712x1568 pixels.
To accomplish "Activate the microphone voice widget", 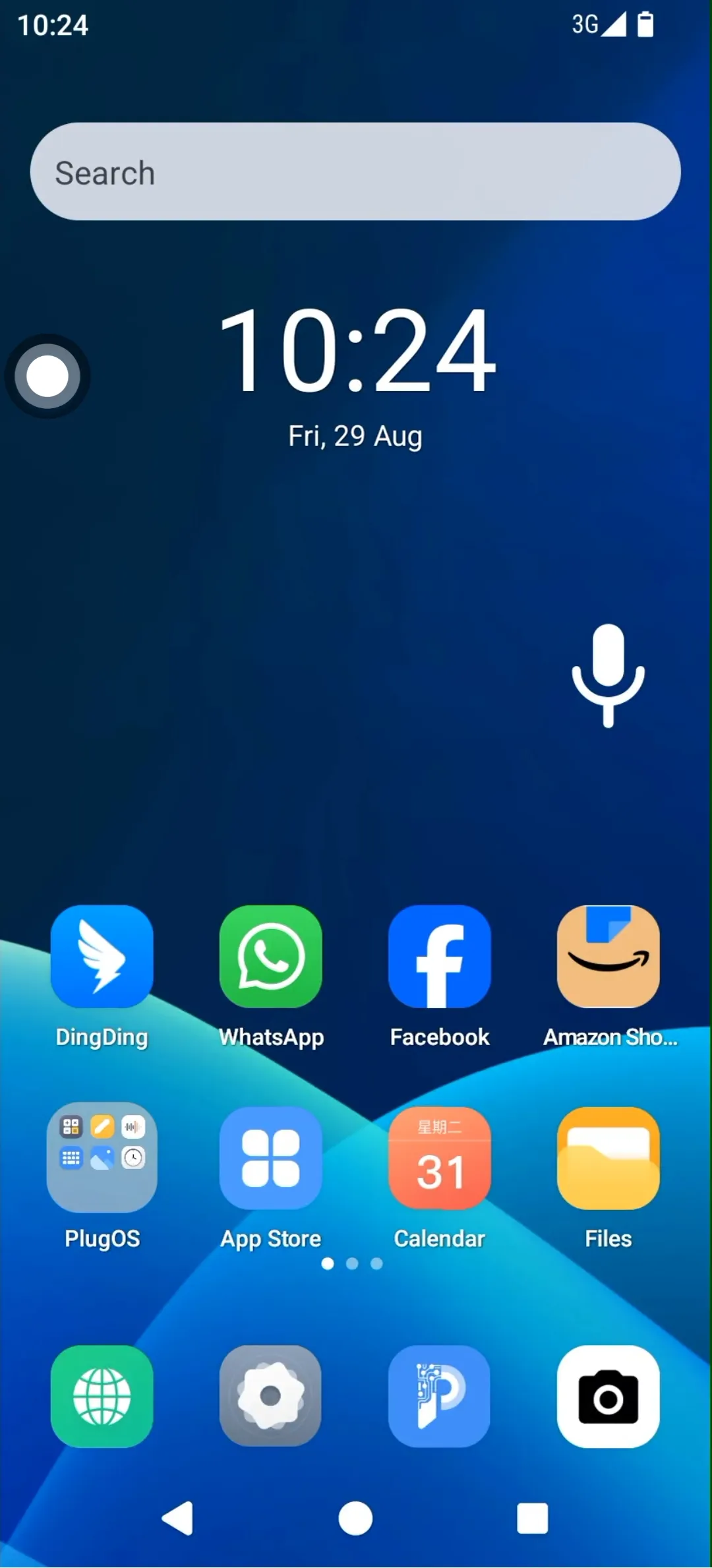I will tap(608, 676).
